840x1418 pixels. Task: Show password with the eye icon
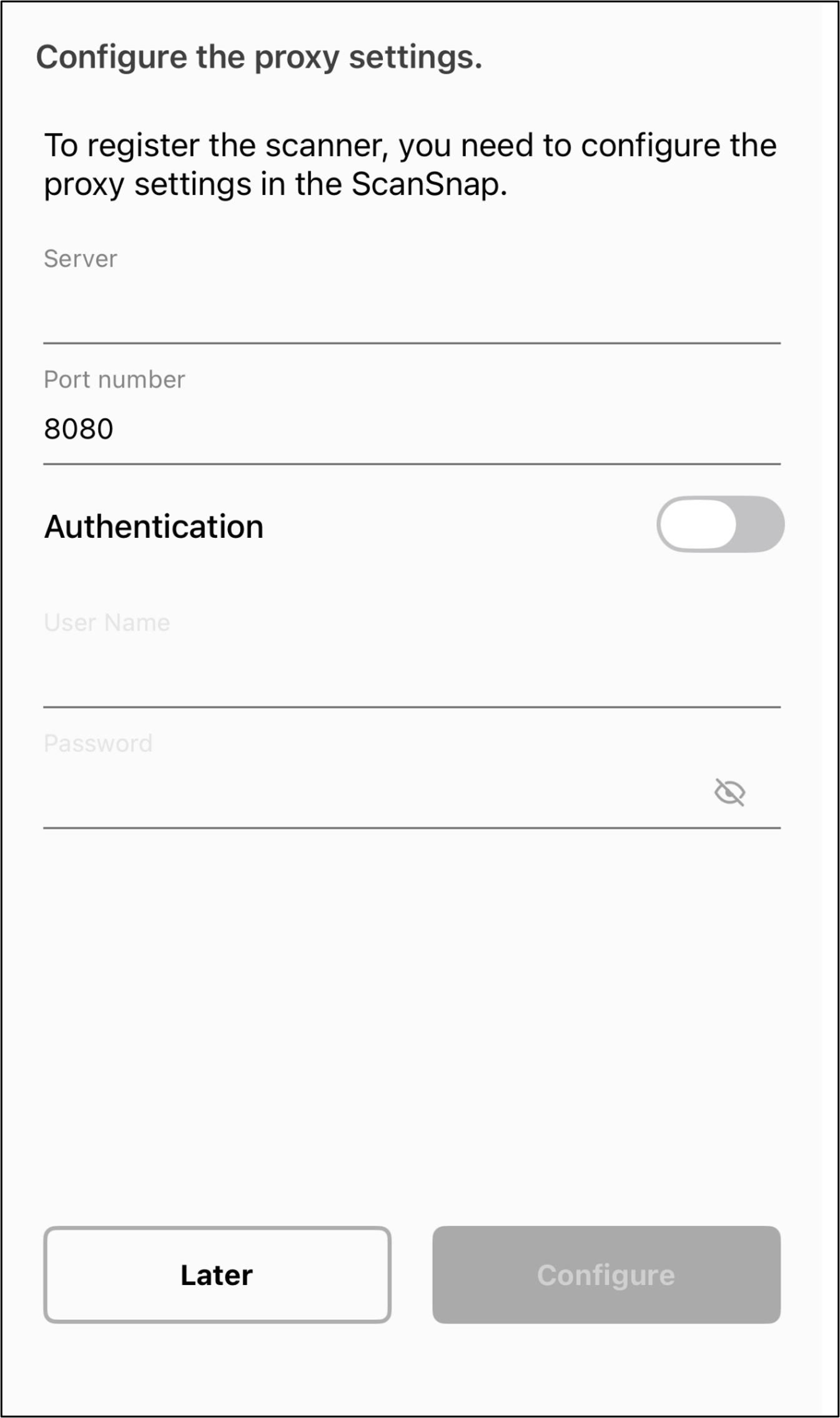click(x=729, y=793)
